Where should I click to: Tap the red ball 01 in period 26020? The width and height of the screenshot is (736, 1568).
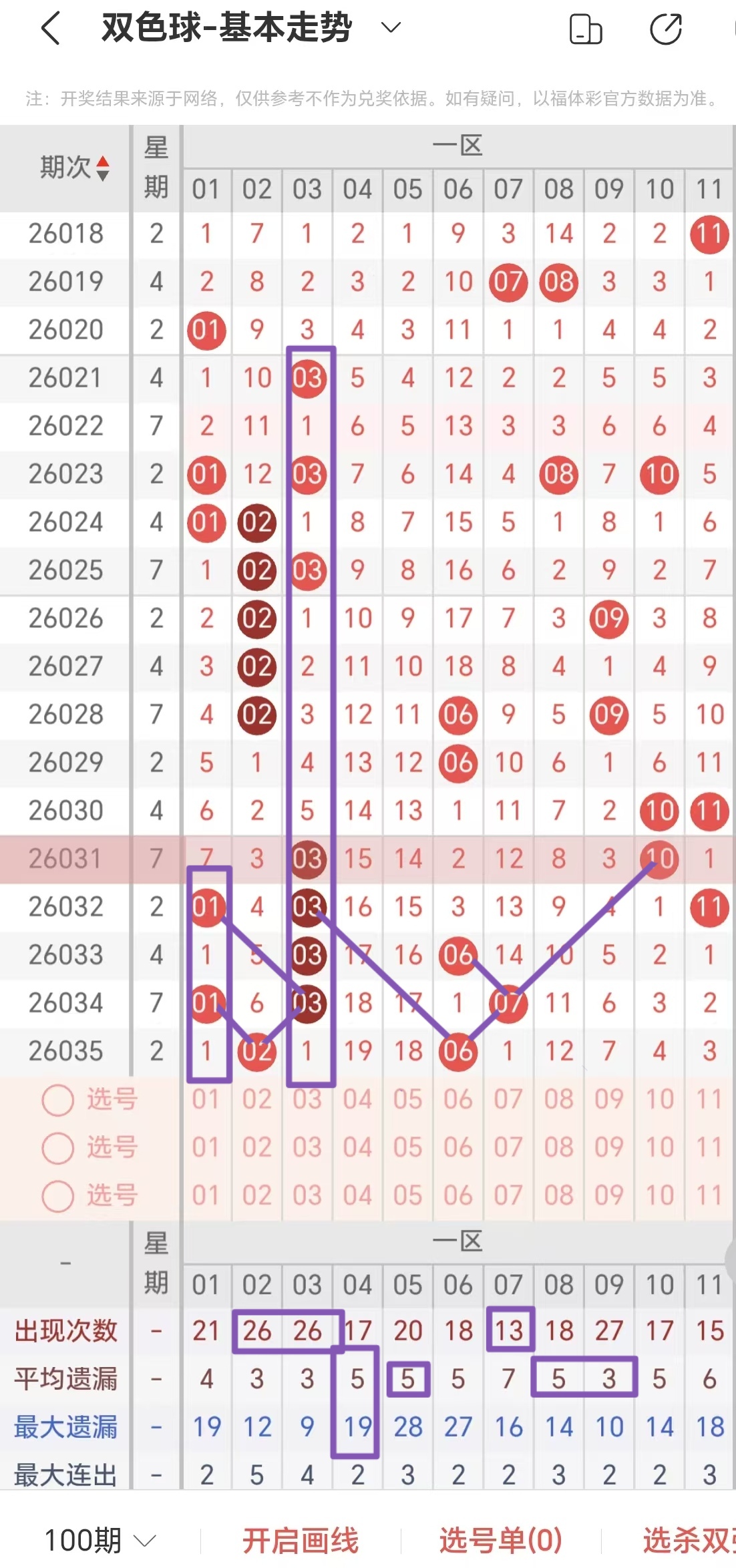(x=206, y=329)
